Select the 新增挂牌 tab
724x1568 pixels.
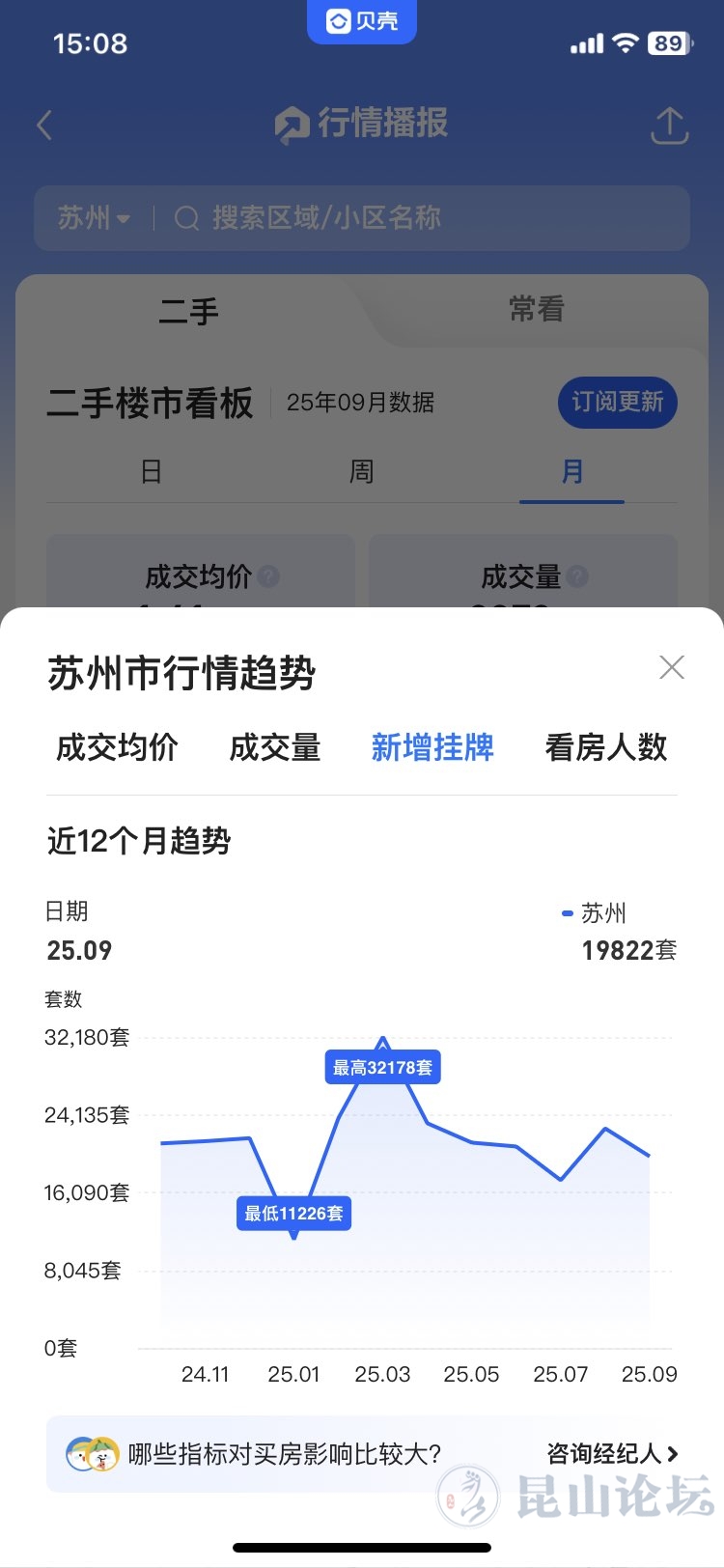coord(432,747)
